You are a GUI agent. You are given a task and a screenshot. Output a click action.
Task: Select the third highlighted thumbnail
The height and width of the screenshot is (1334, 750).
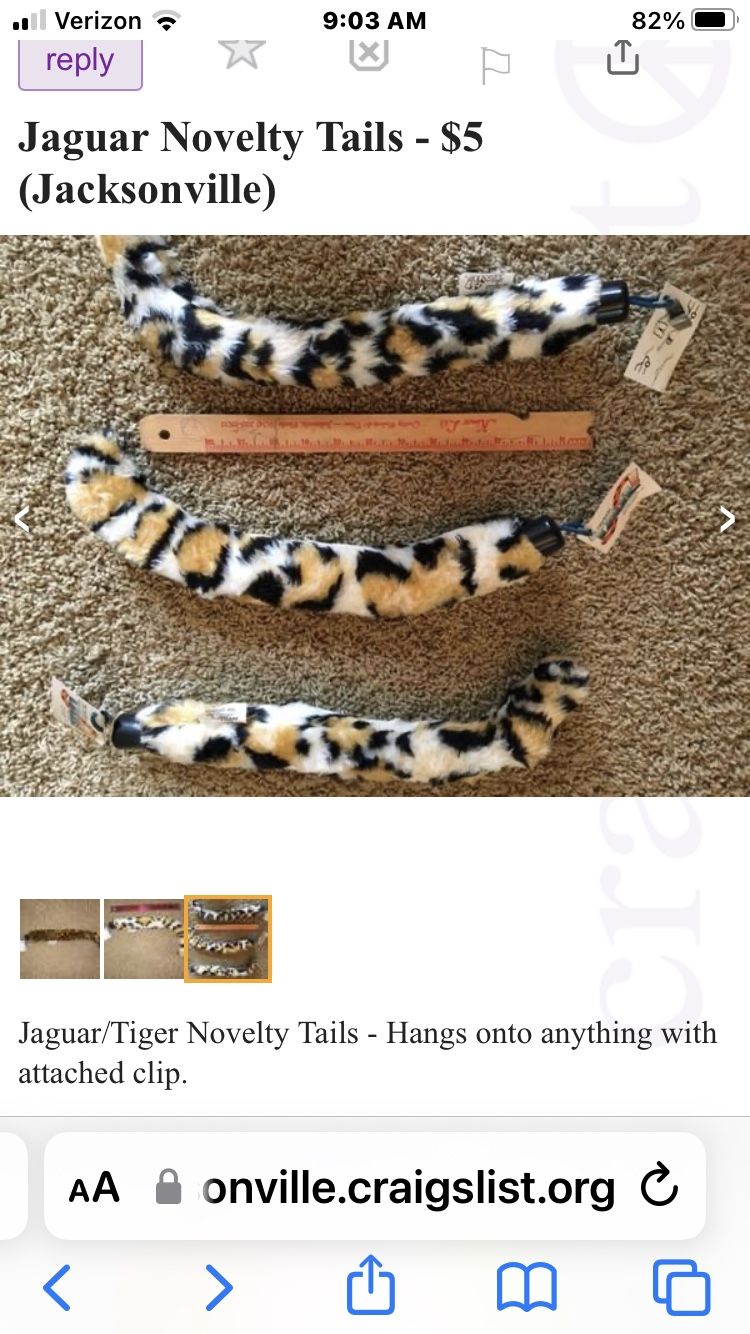[x=228, y=938]
